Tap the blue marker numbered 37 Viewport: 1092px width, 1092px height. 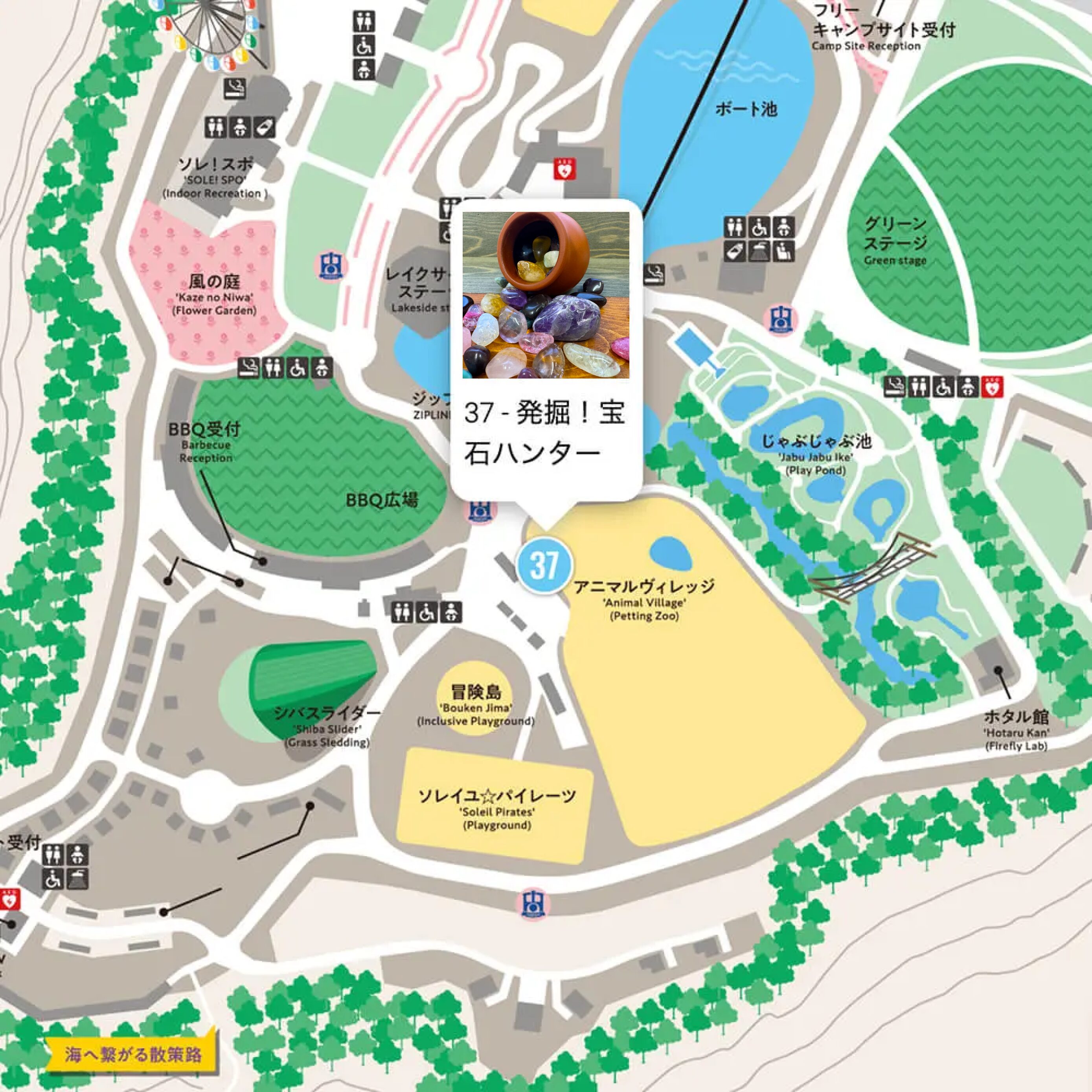[x=544, y=564]
